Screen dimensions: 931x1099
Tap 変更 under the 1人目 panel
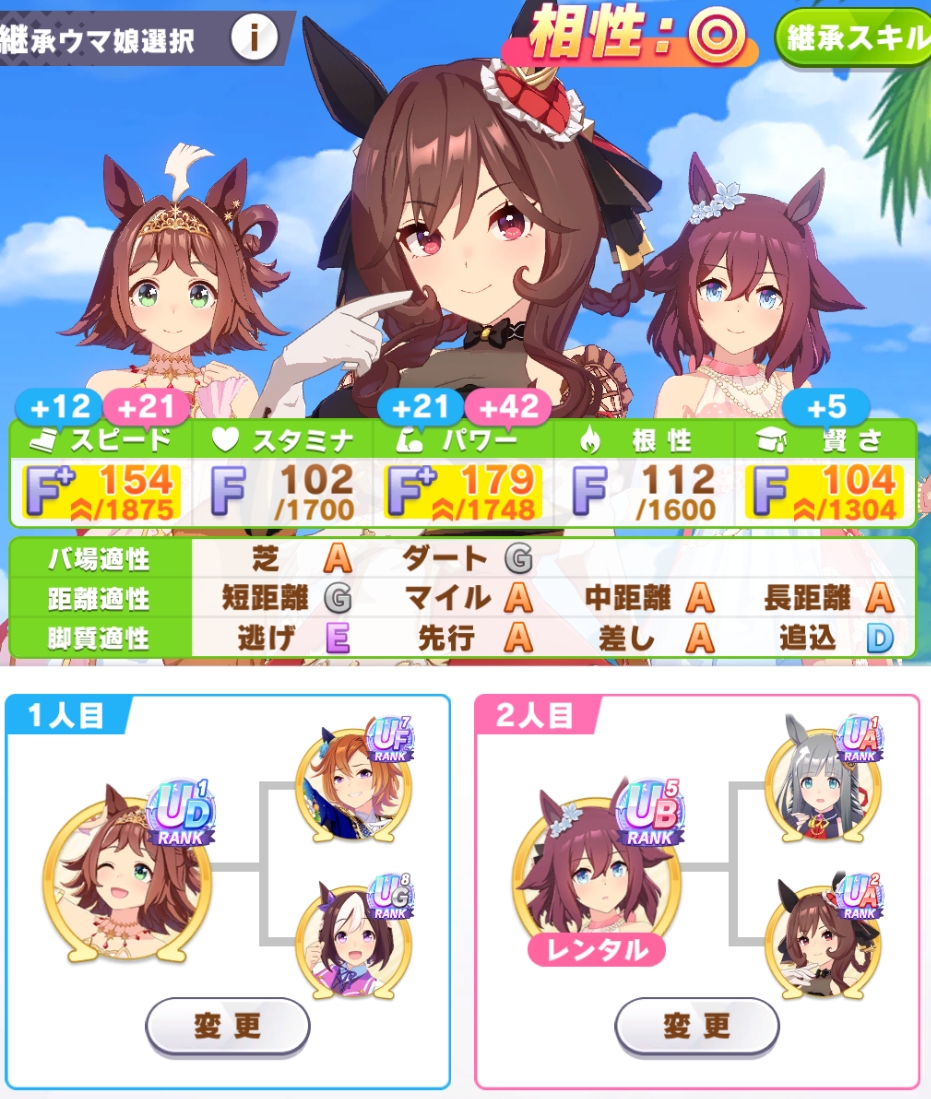coord(228,1025)
